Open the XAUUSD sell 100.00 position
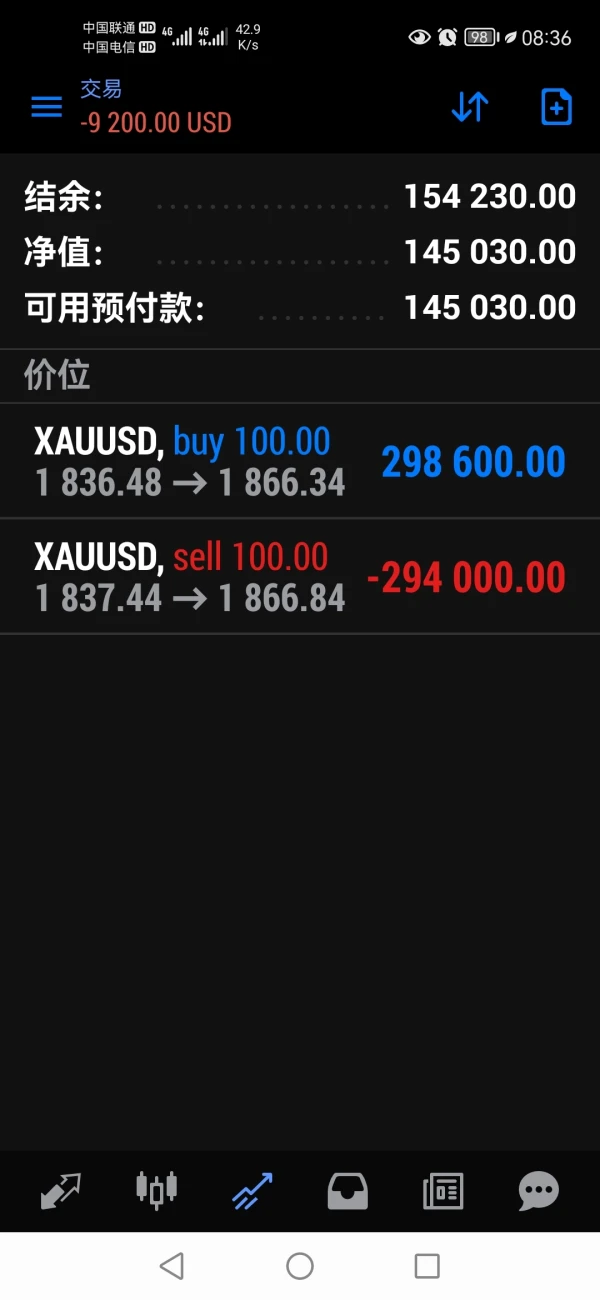This screenshot has height=1300, width=600. pos(300,577)
